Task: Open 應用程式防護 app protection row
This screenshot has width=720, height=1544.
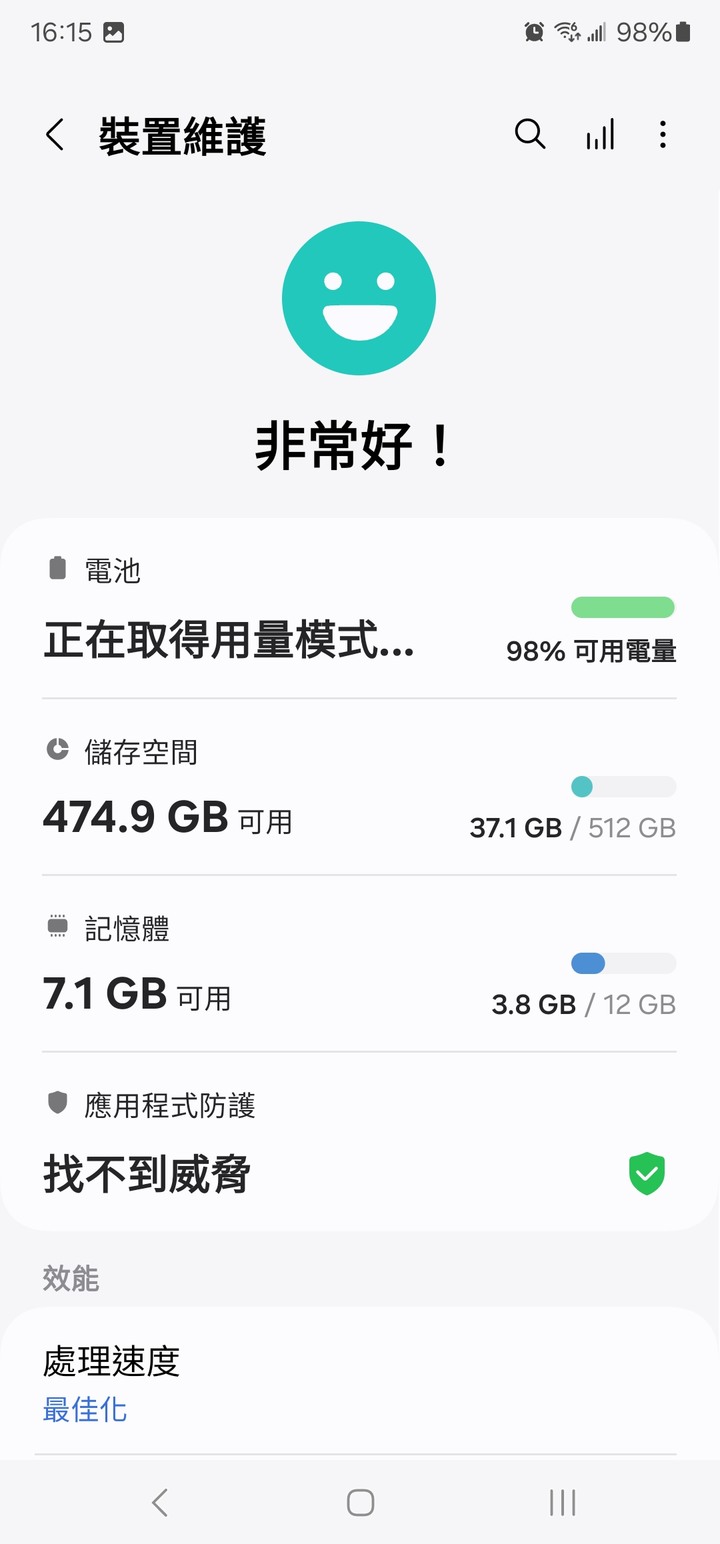Action: coord(360,1141)
